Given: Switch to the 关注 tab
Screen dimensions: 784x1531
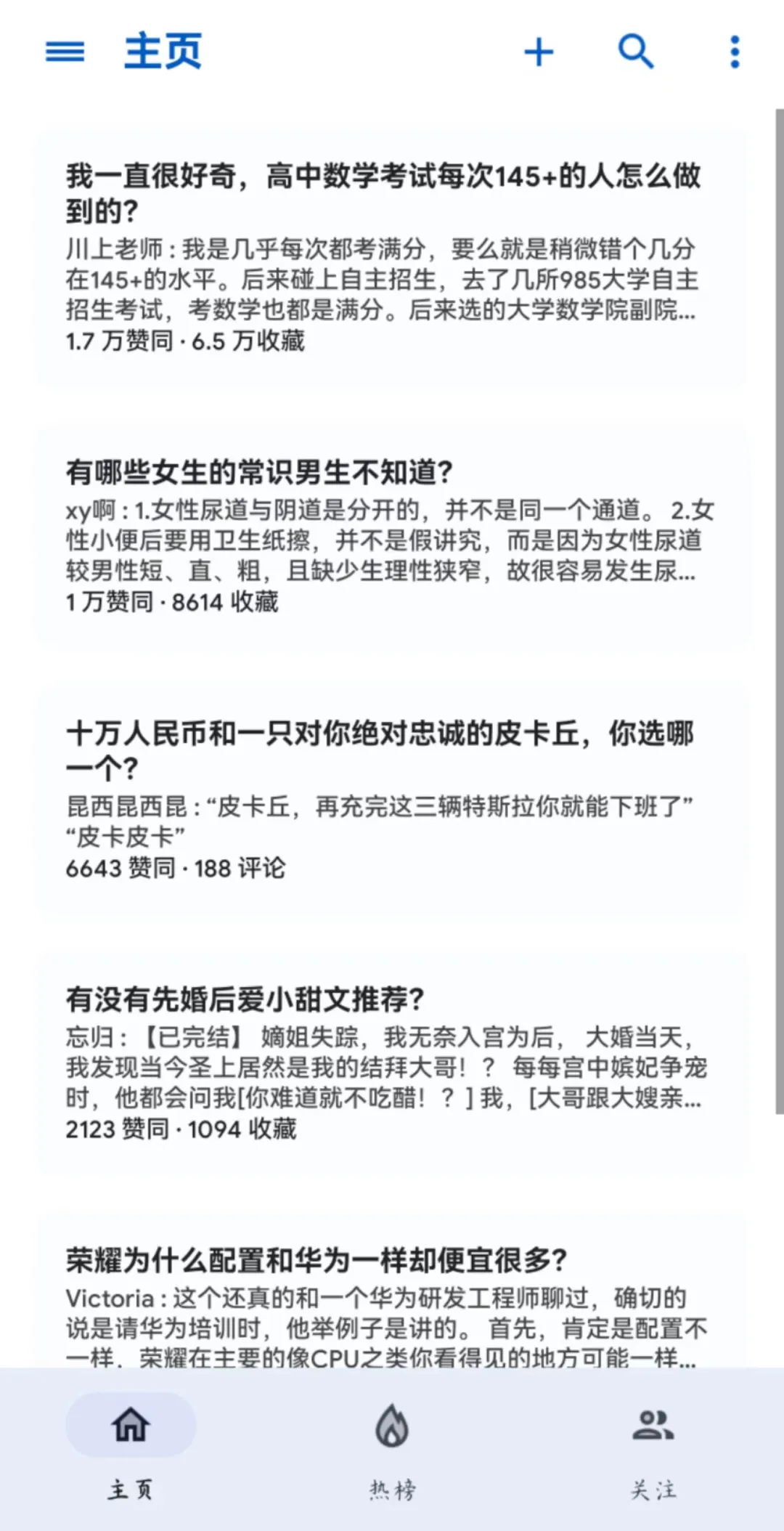Looking at the screenshot, I should pyautogui.click(x=653, y=1449).
